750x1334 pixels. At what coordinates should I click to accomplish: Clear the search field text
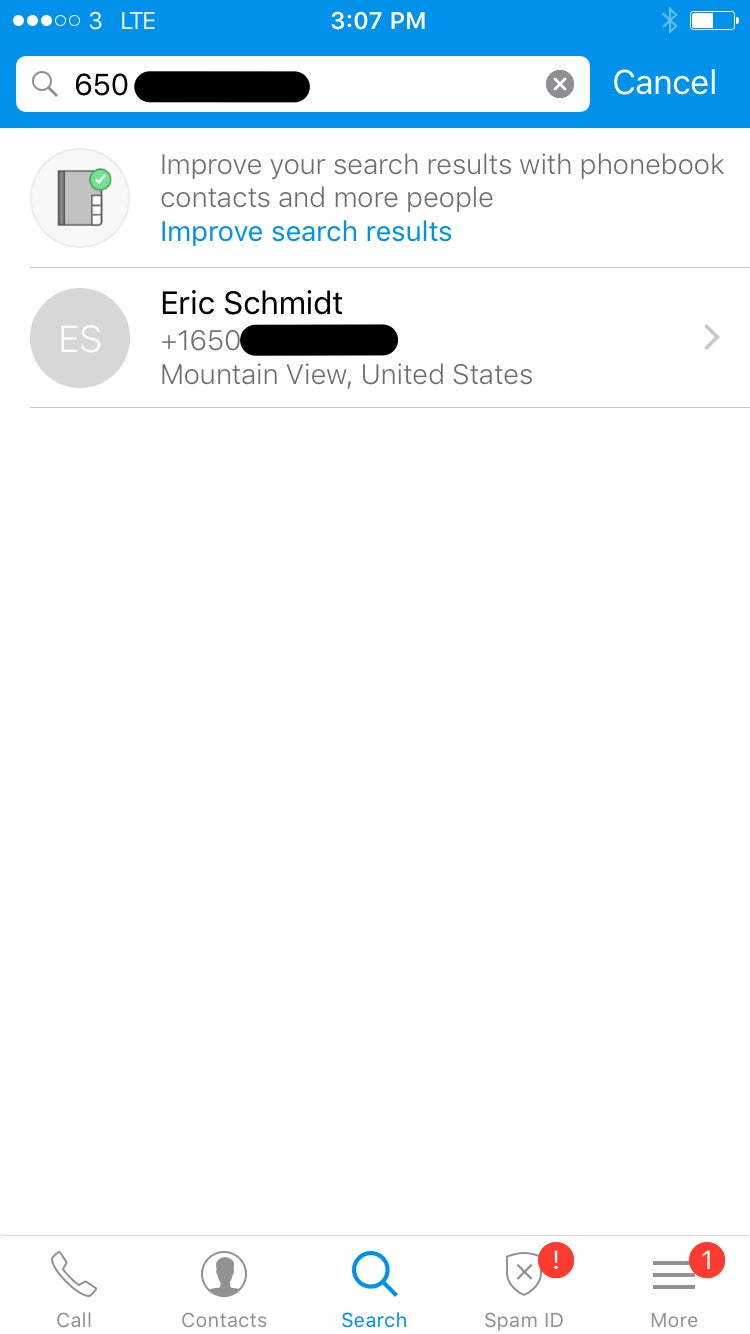[560, 84]
